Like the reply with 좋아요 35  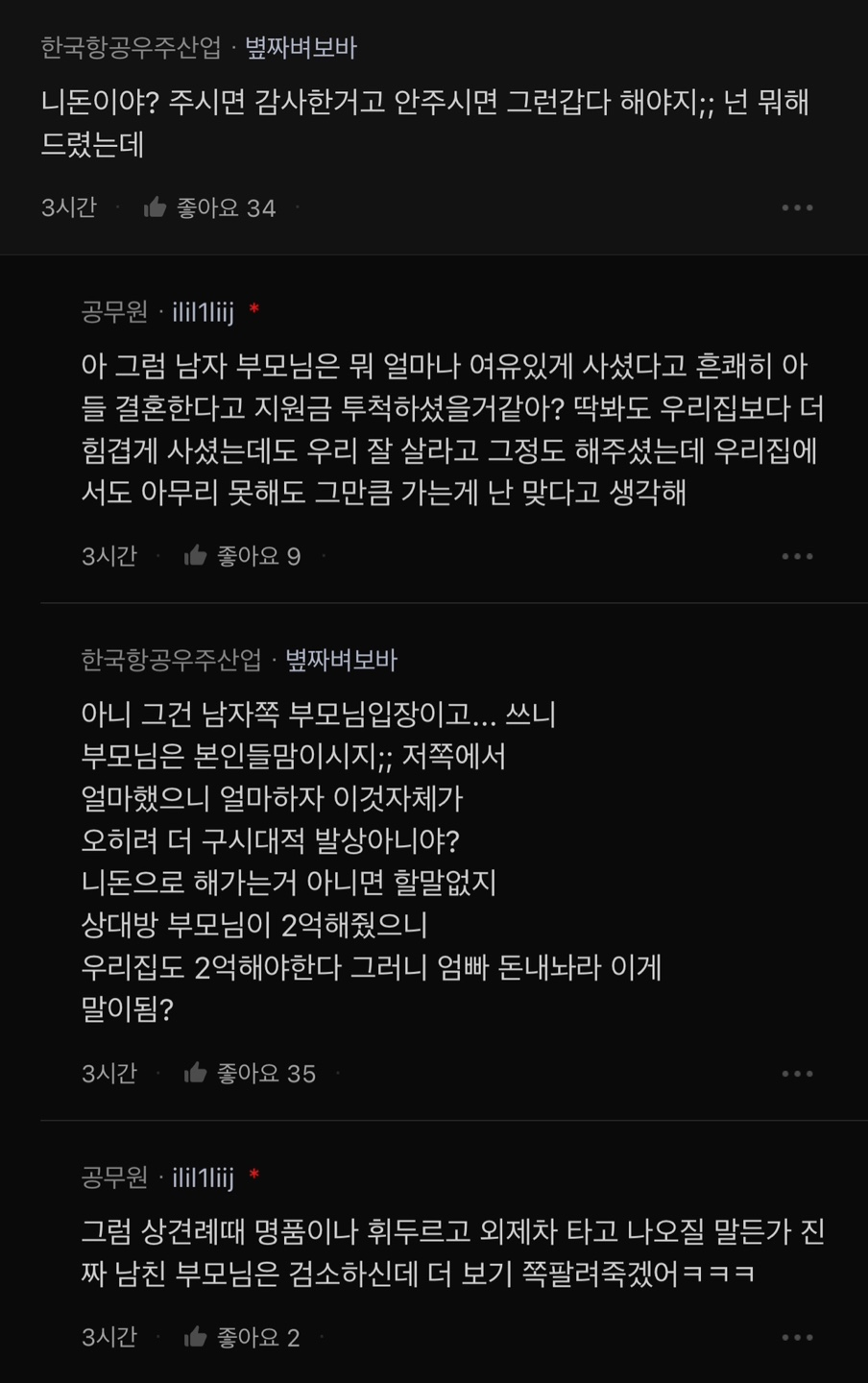click(x=196, y=1074)
